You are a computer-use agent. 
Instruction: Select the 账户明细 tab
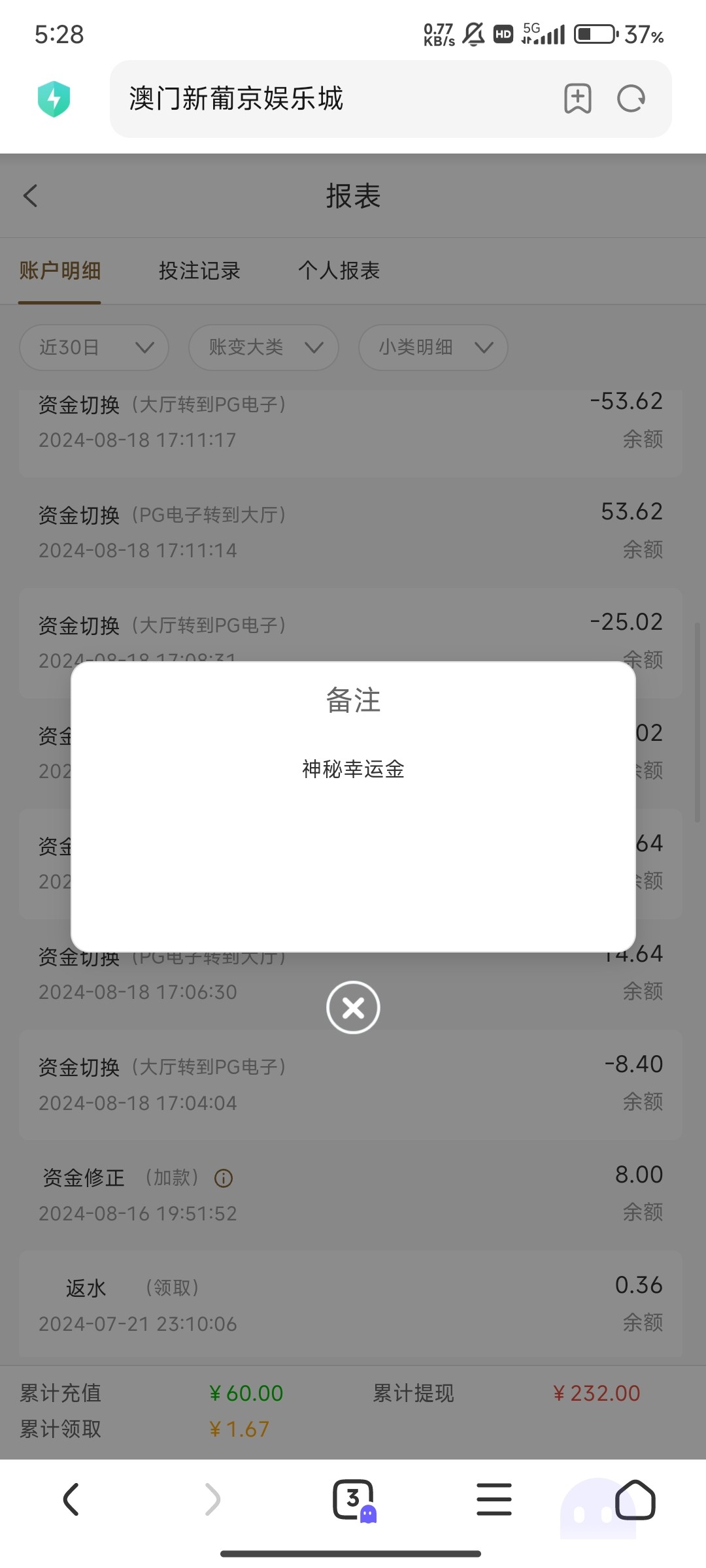59,270
